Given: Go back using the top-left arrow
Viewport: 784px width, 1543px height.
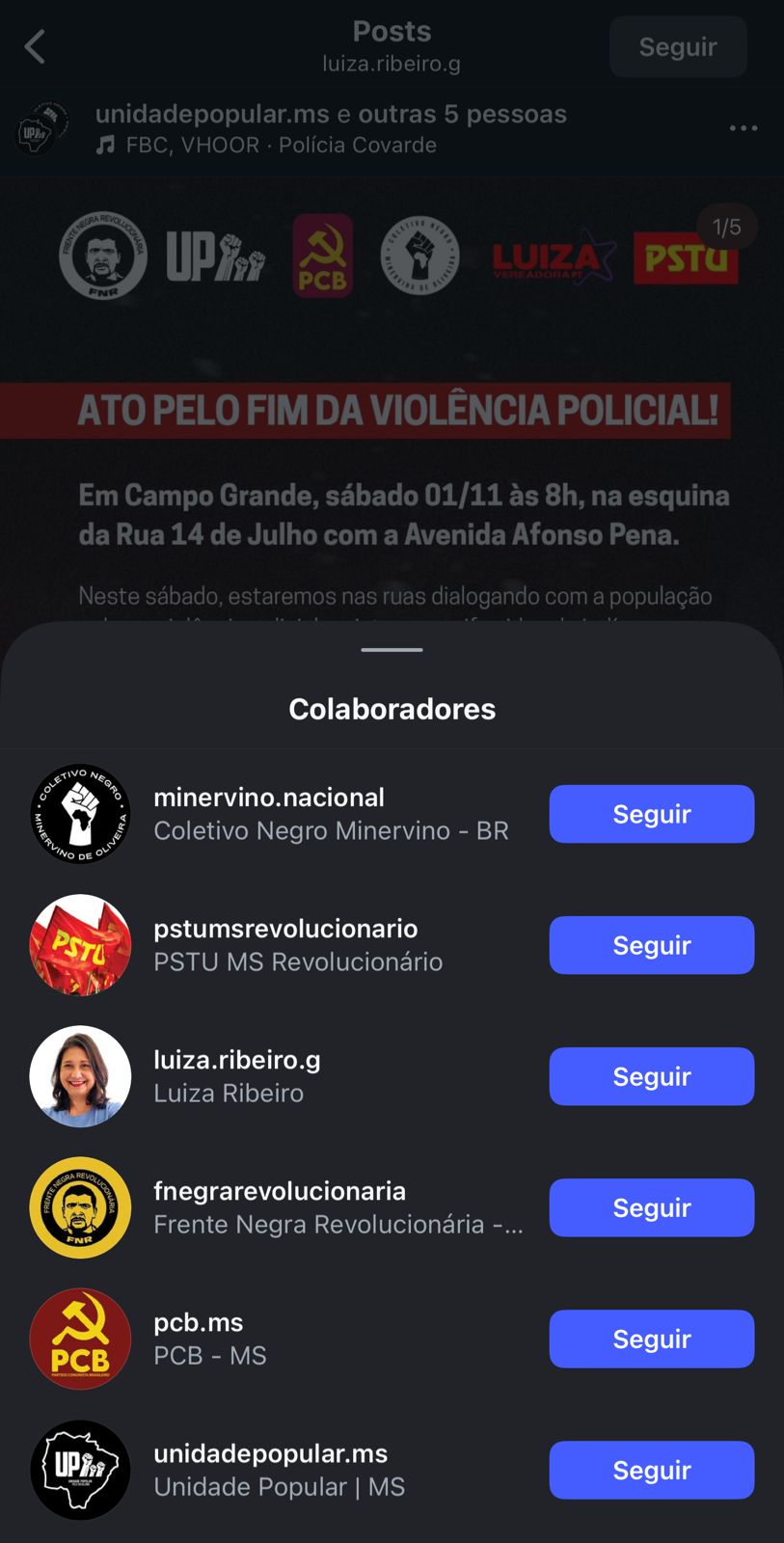Looking at the screenshot, I should click(36, 46).
